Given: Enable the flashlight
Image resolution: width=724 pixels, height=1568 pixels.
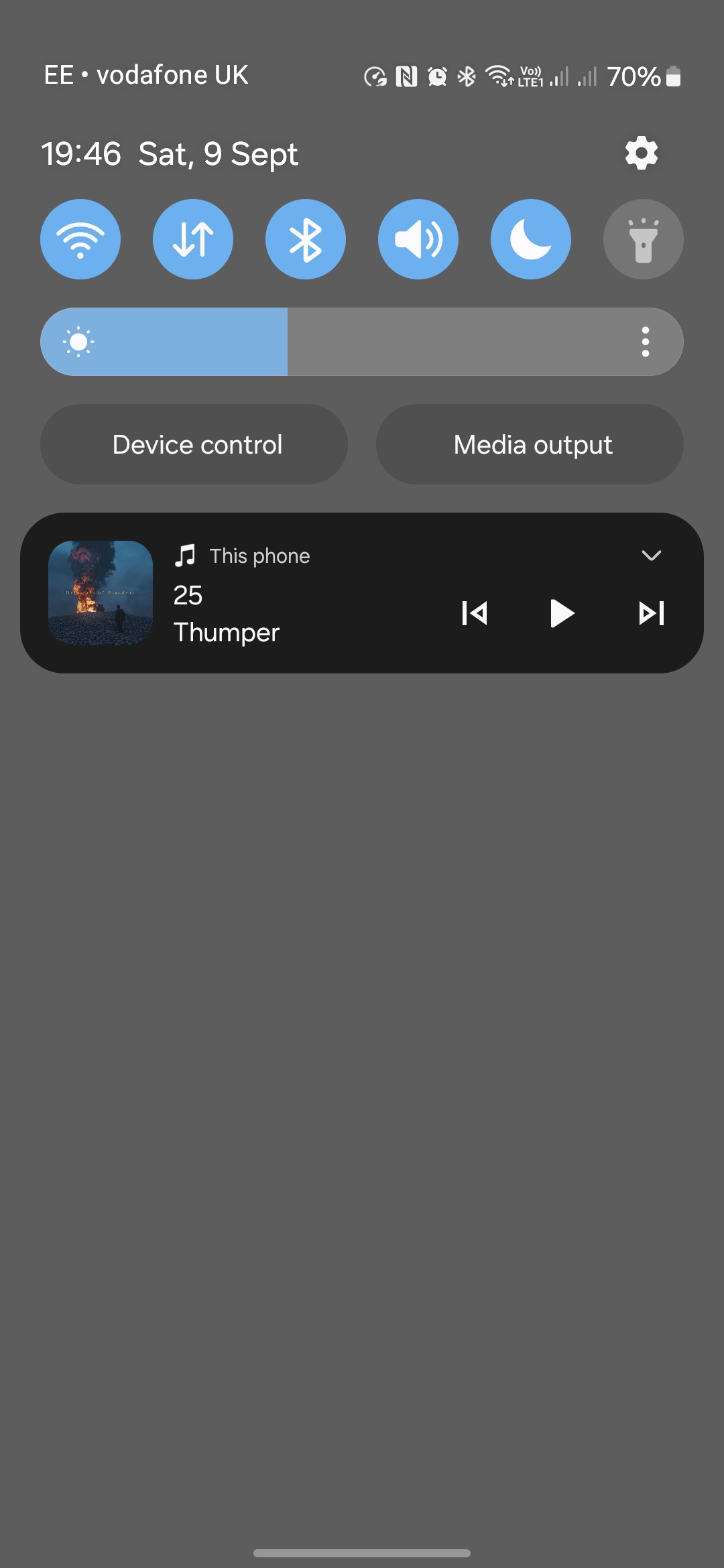Looking at the screenshot, I should click(642, 239).
